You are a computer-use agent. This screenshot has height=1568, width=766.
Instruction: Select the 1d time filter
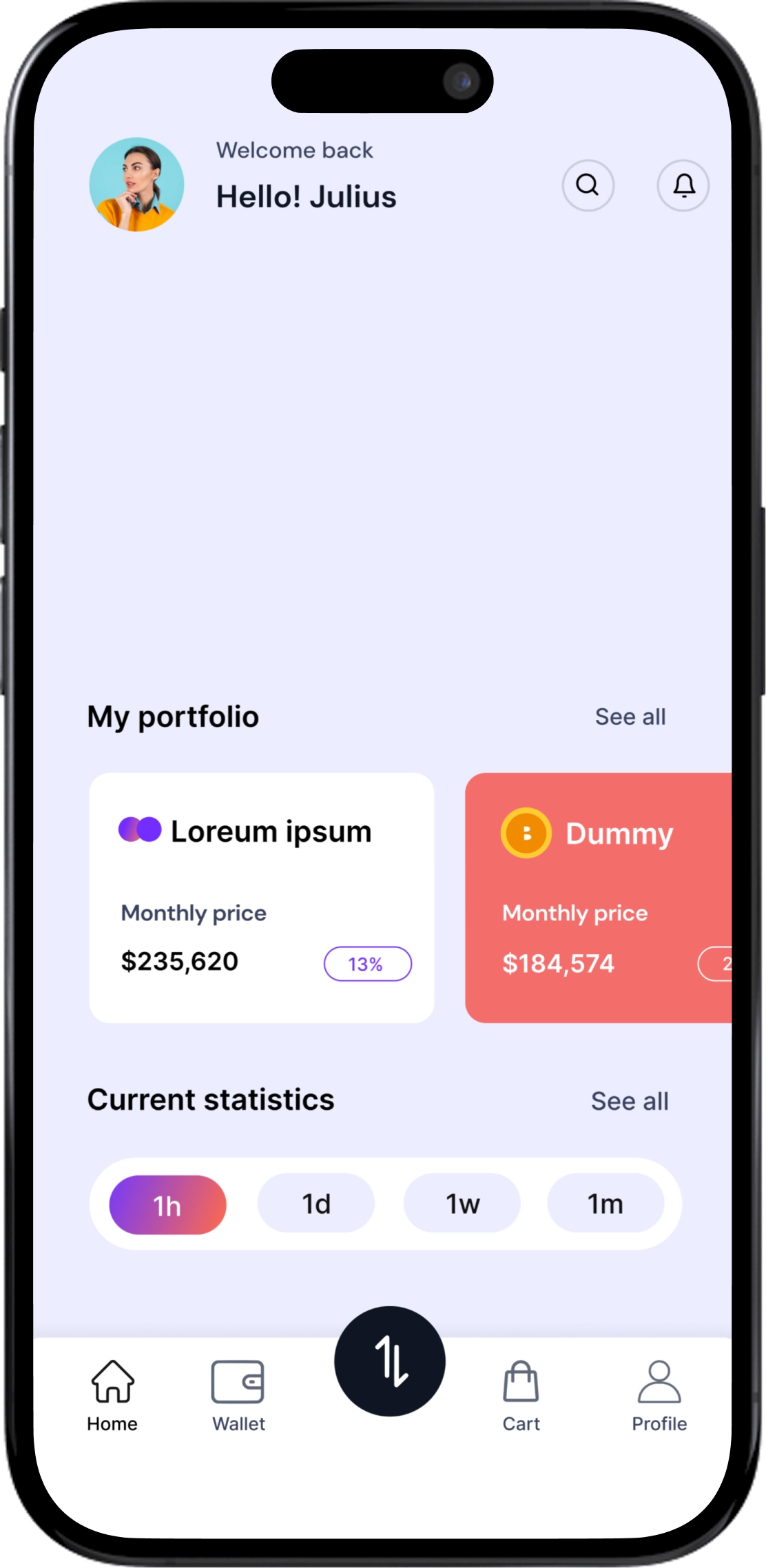coord(315,1204)
